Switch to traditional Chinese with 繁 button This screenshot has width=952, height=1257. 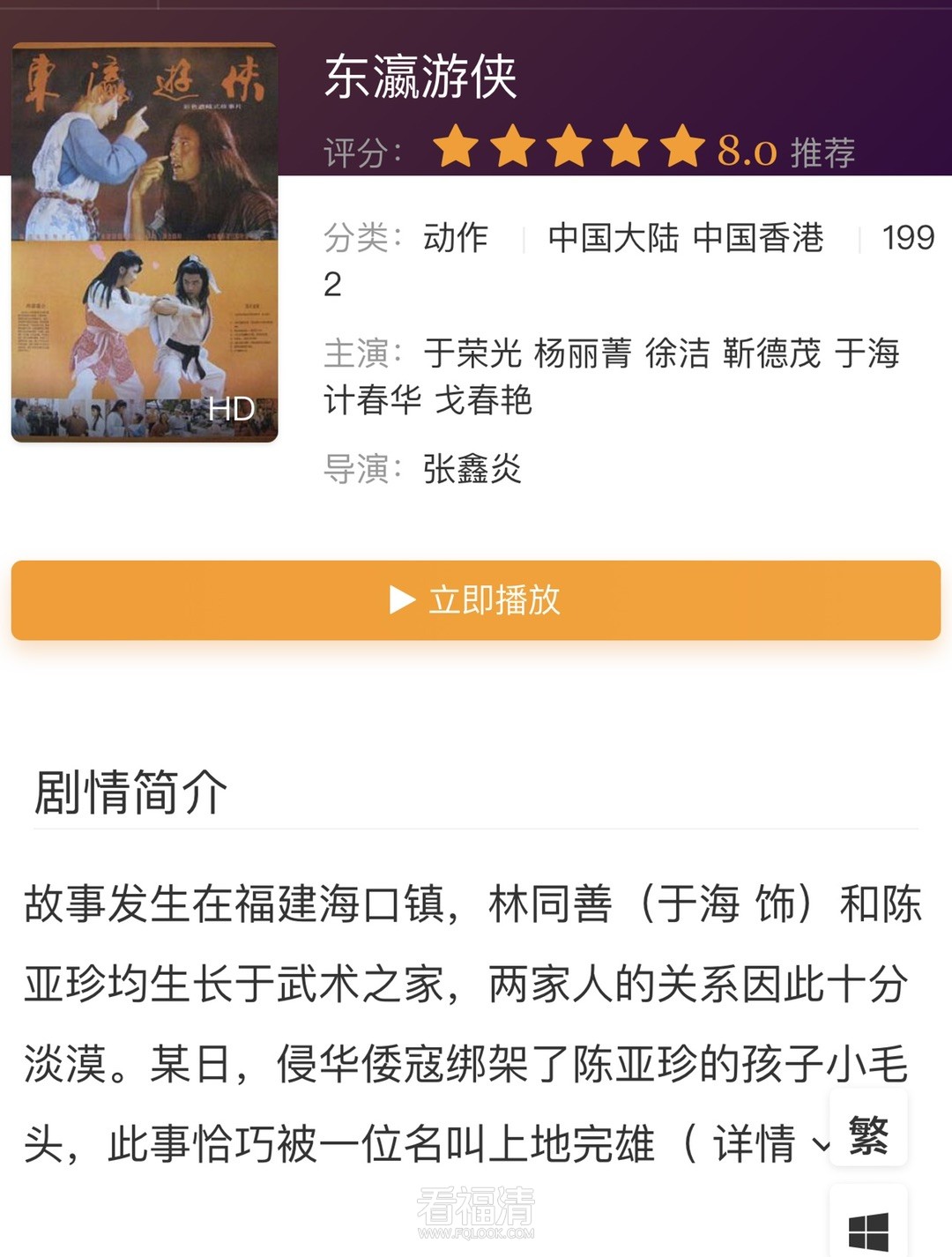click(868, 1134)
